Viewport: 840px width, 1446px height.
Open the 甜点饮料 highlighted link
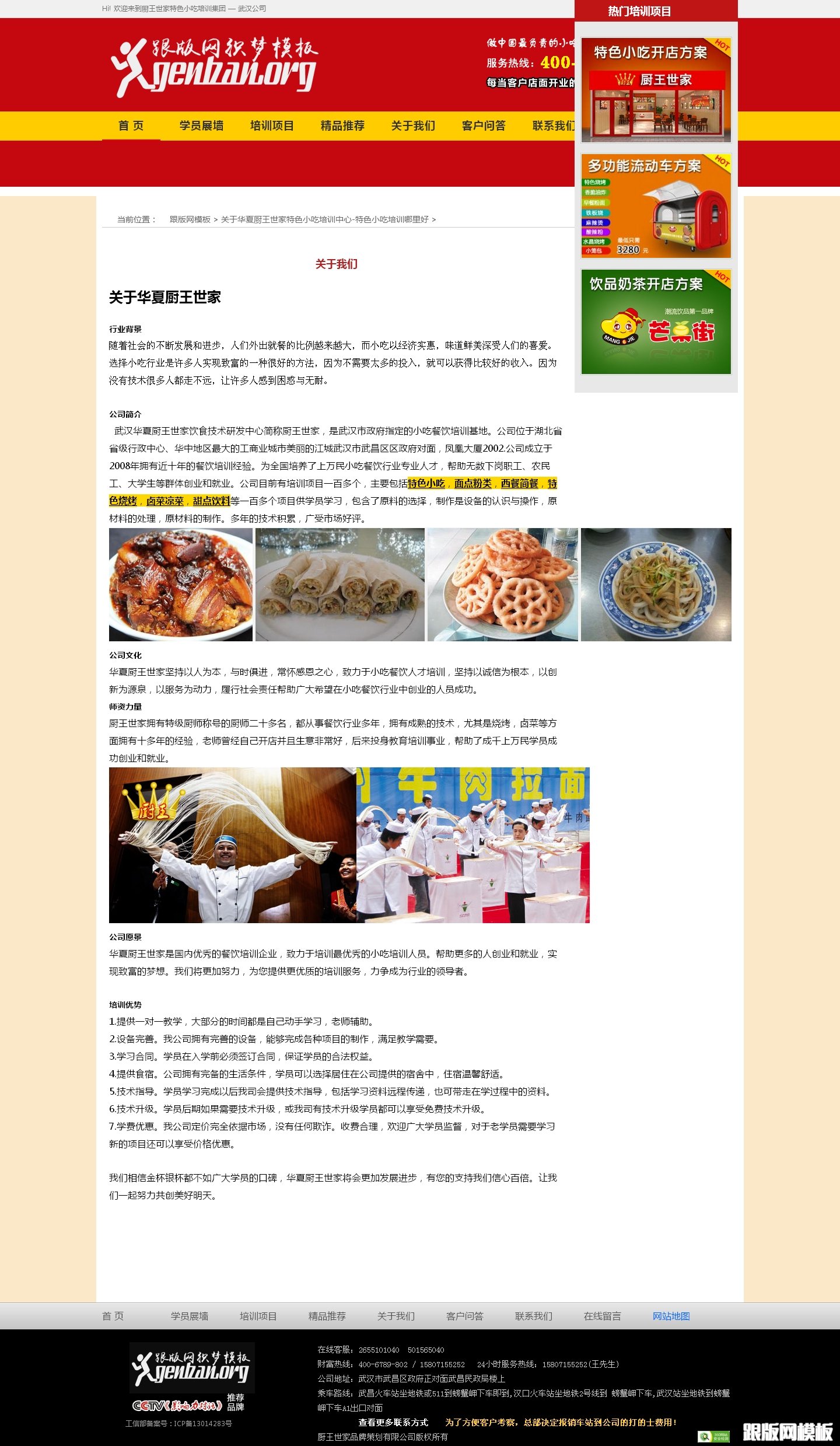(x=212, y=501)
